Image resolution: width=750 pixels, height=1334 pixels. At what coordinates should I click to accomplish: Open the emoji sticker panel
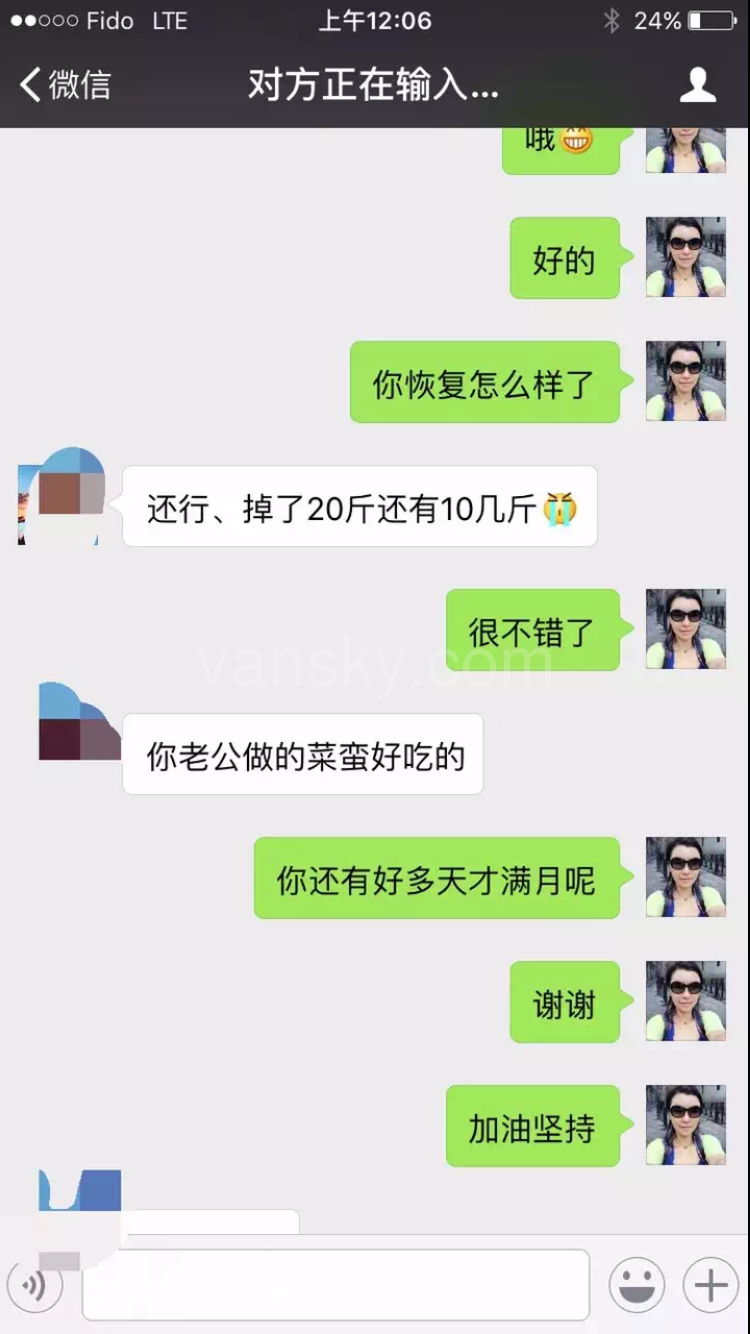click(637, 1285)
